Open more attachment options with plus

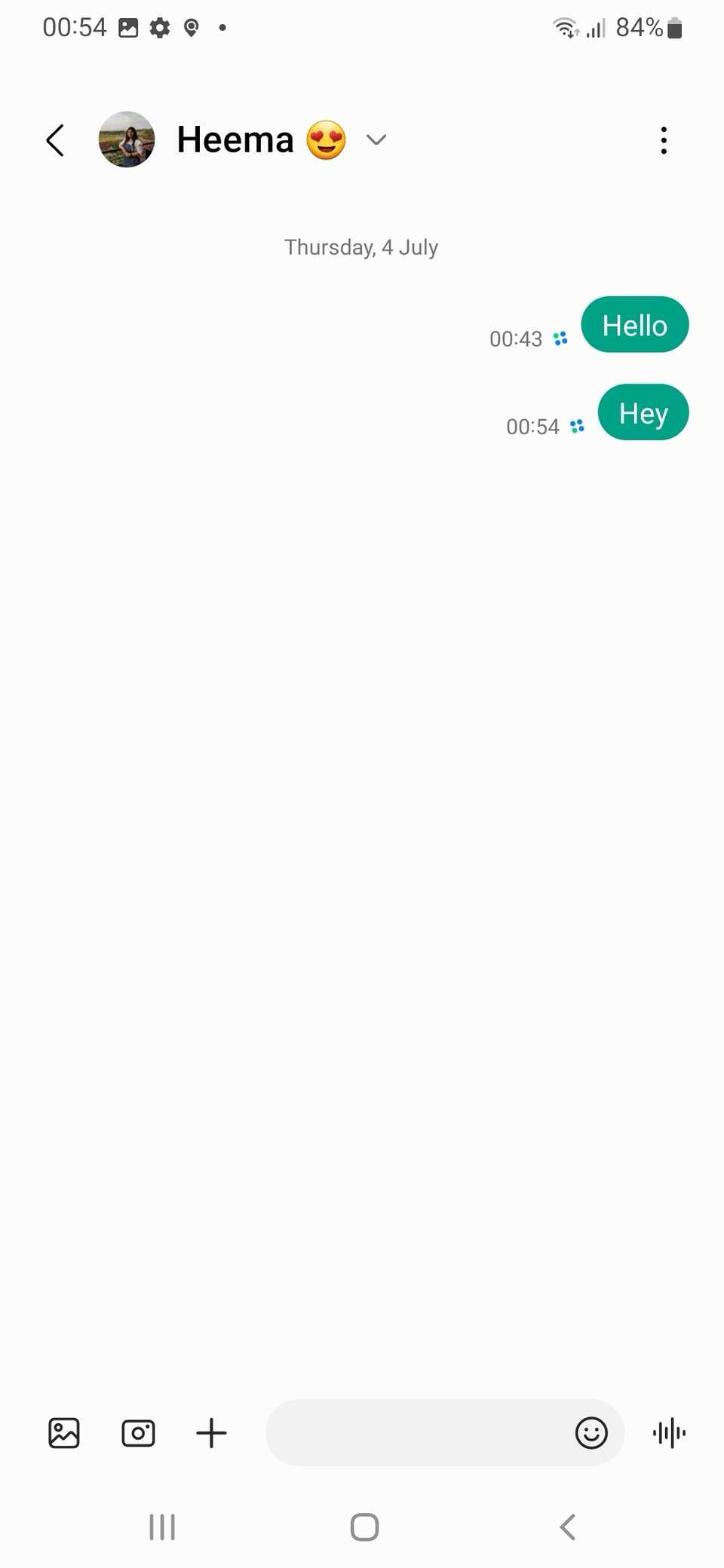[x=211, y=1433]
